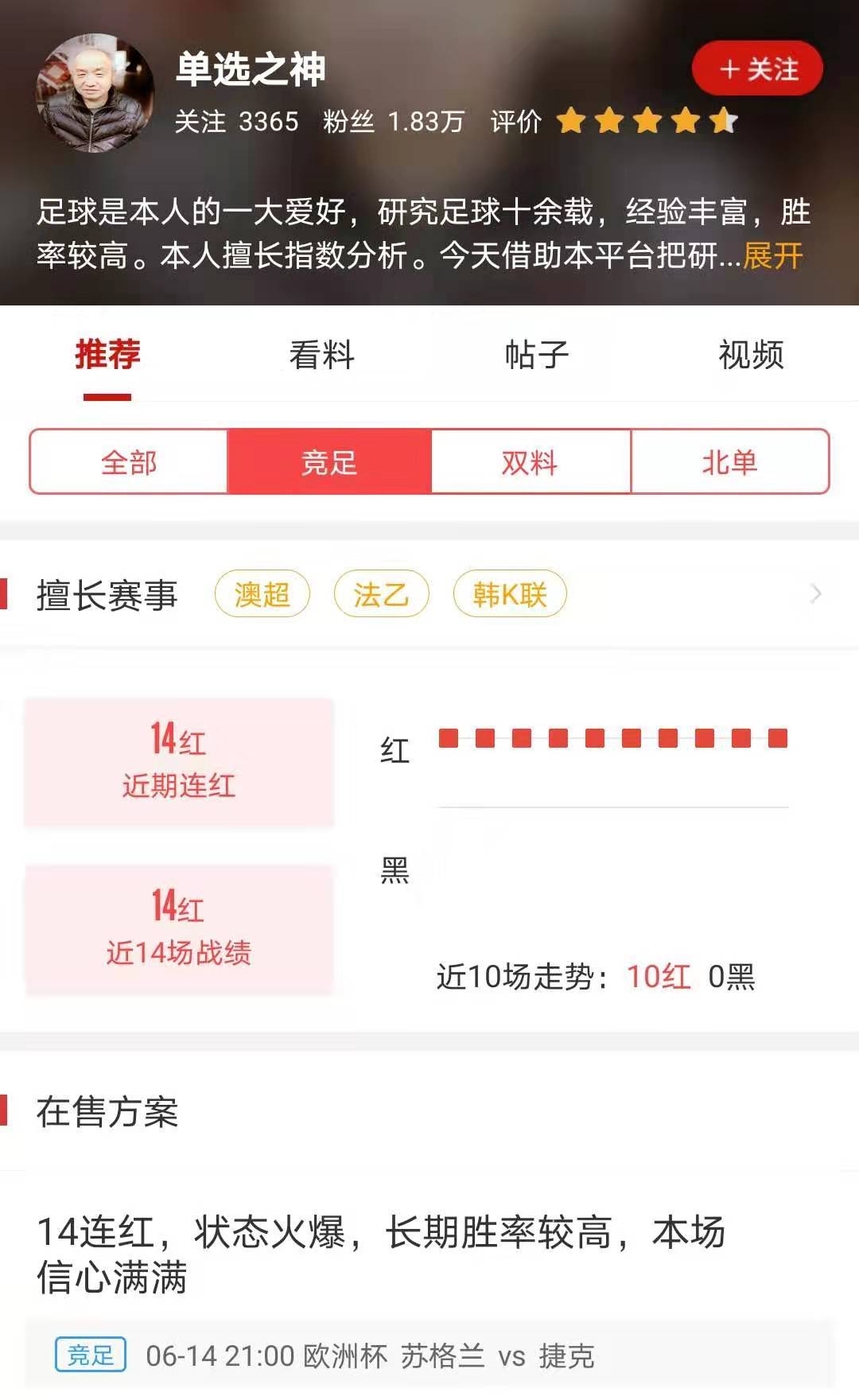Switch to the 视频 tab
The width and height of the screenshot is (859, 1400).
pos(751,355)
